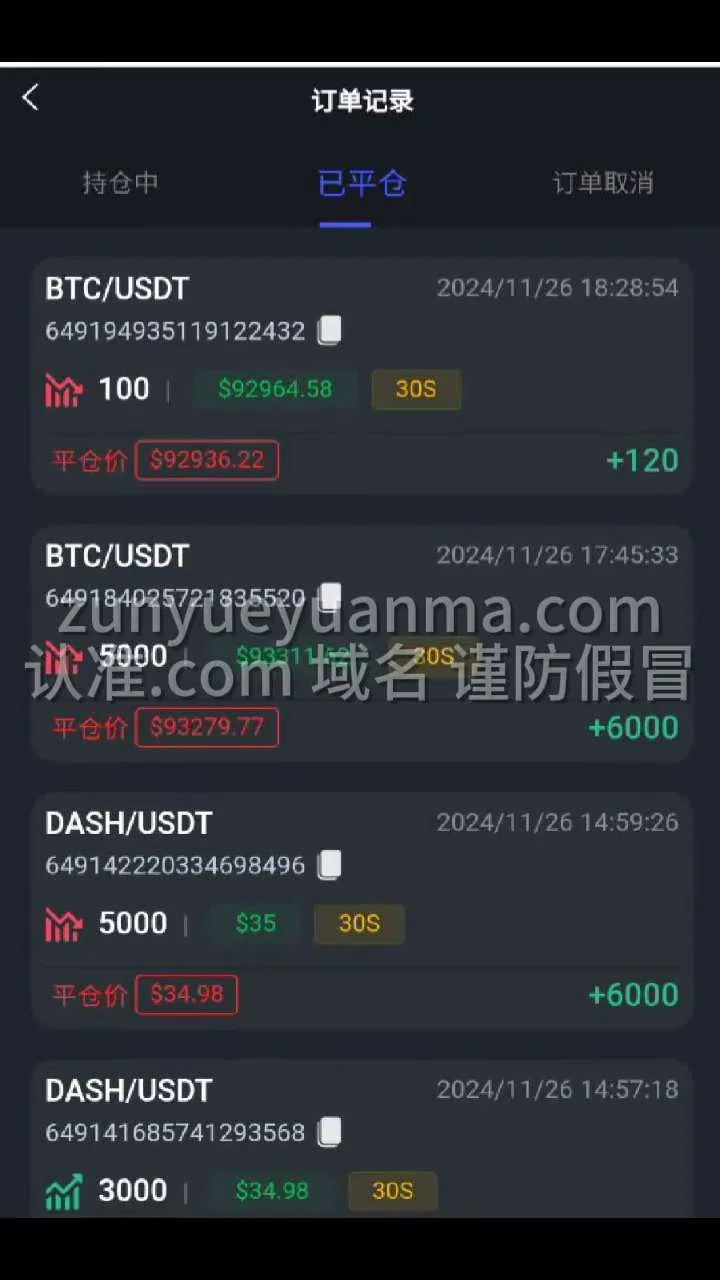The width and height of the screenshot is (720, 1280).
Task: Select the 已平仓 tab
Action: point(361,183)
